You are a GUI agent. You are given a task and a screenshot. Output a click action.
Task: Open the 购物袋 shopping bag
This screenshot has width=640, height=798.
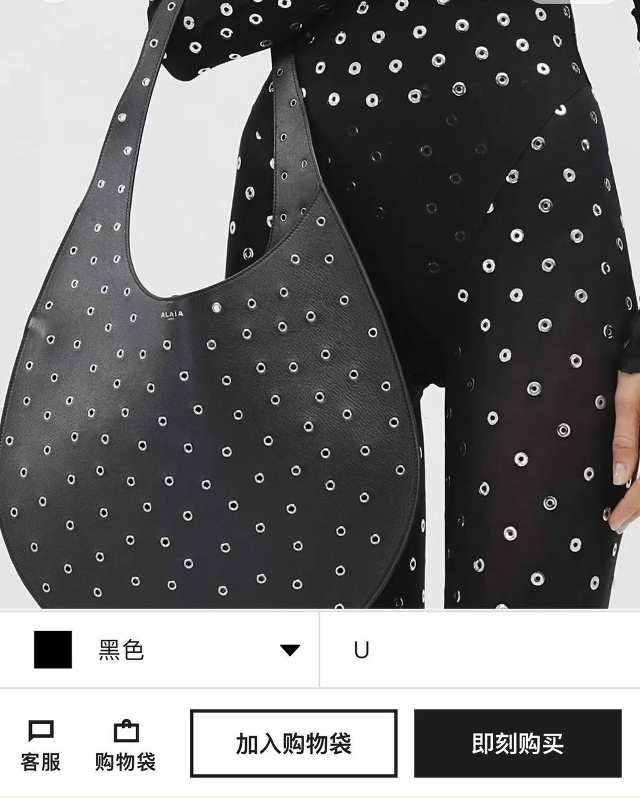tap(126, 746)
